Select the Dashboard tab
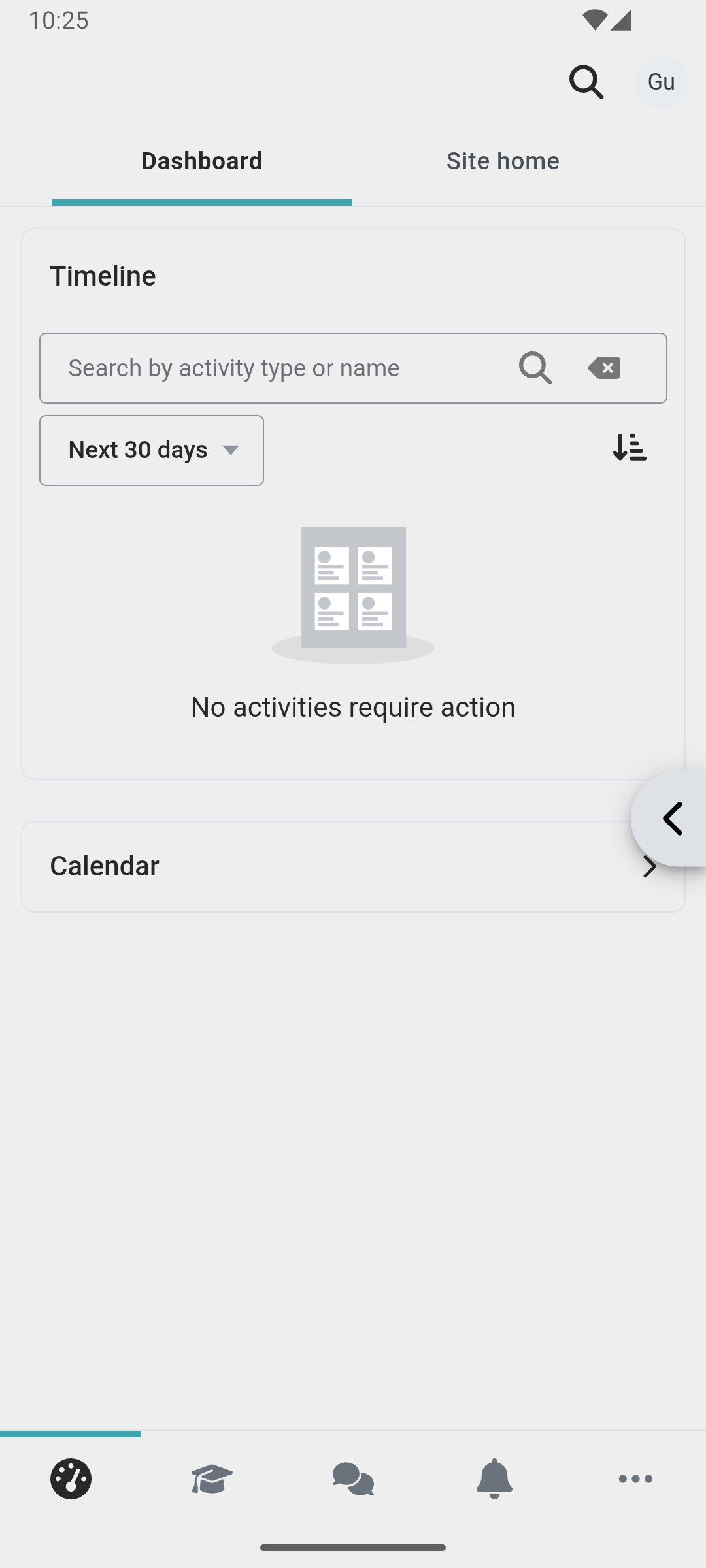This screenshot has height=1568, width=706. tap(202, 161)
